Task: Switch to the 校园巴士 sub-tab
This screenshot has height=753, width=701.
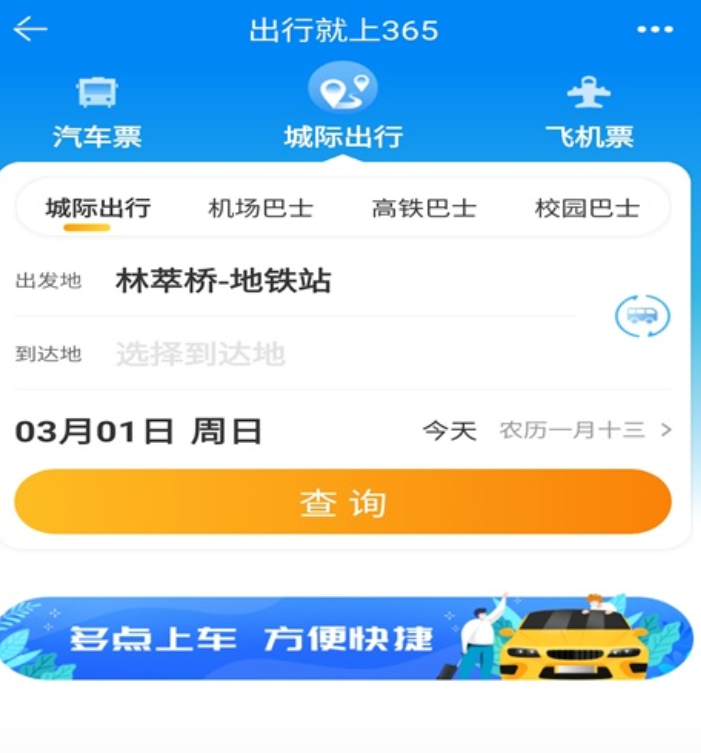Action: click(587, 208)
